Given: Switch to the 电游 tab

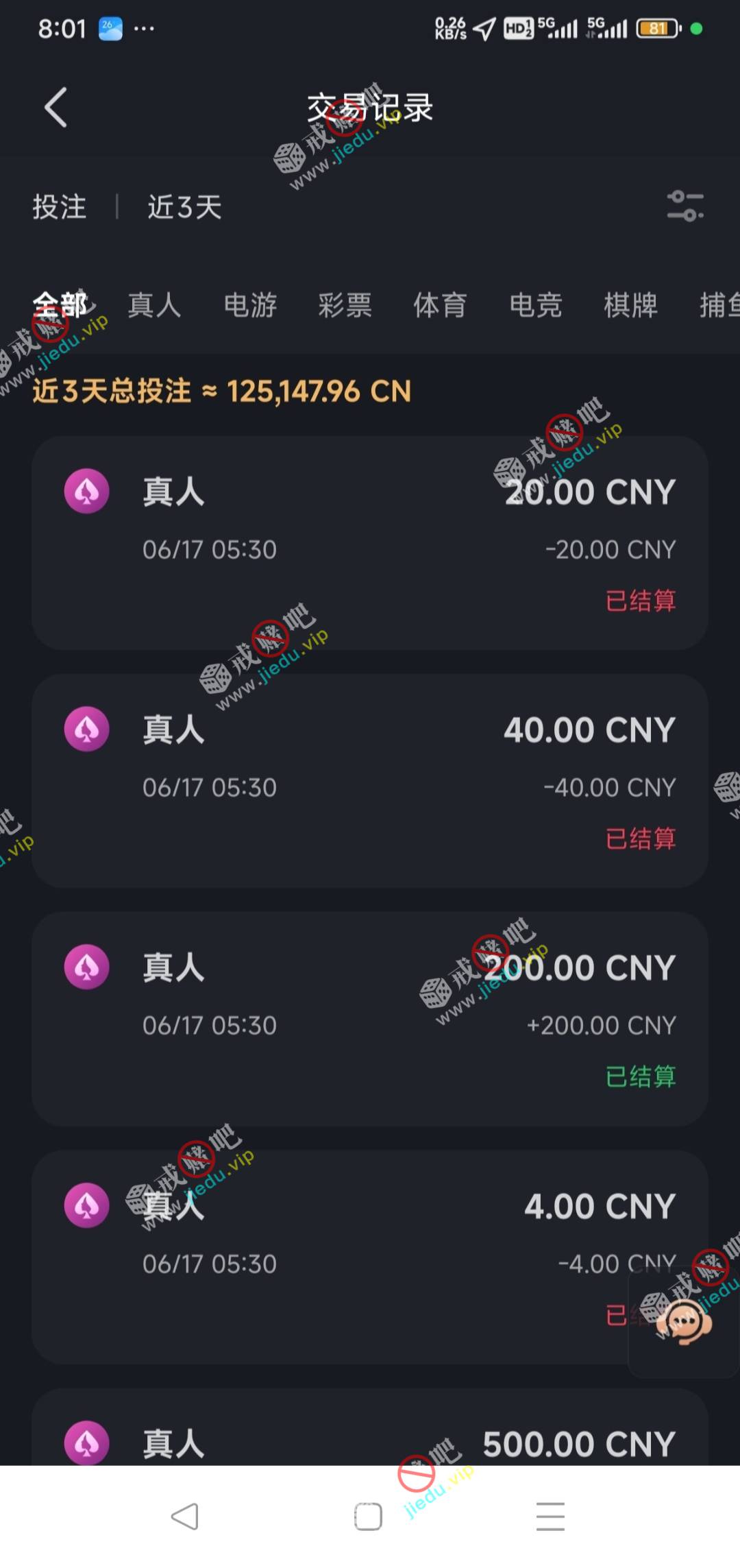Looking at the screenshot, I should click(250, 305).
